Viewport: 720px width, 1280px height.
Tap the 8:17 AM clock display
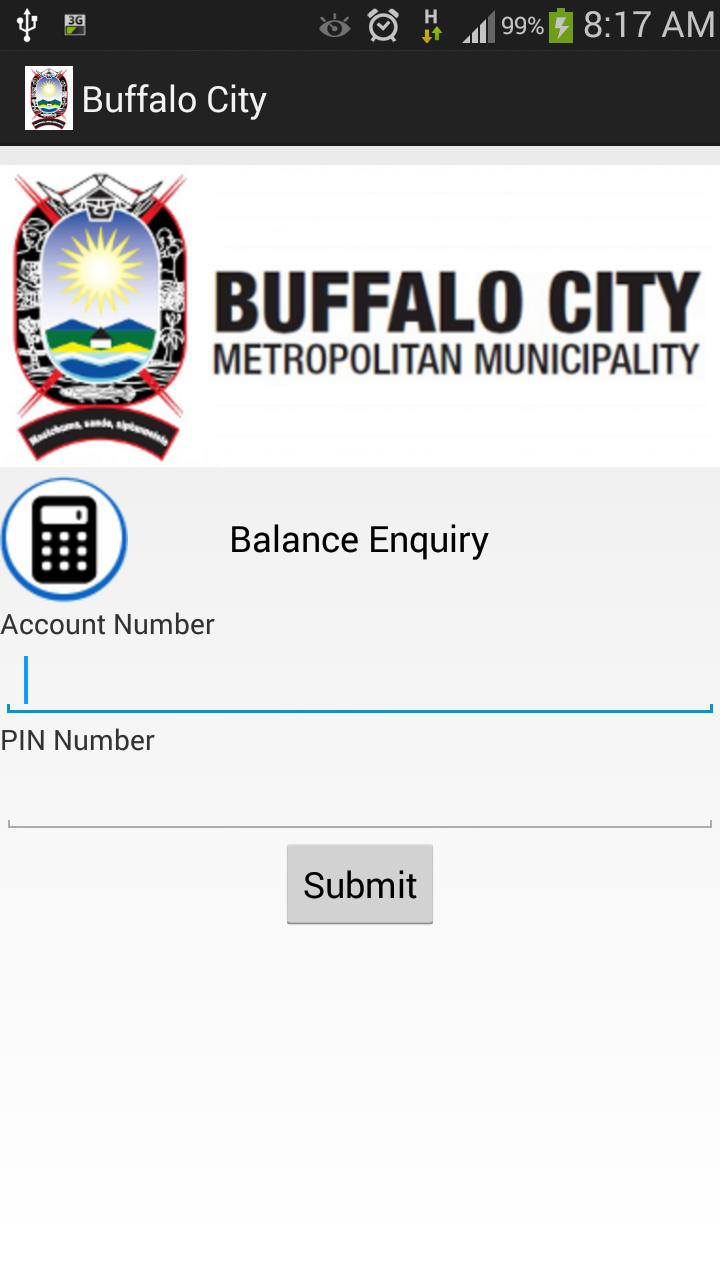pos(650,24)
